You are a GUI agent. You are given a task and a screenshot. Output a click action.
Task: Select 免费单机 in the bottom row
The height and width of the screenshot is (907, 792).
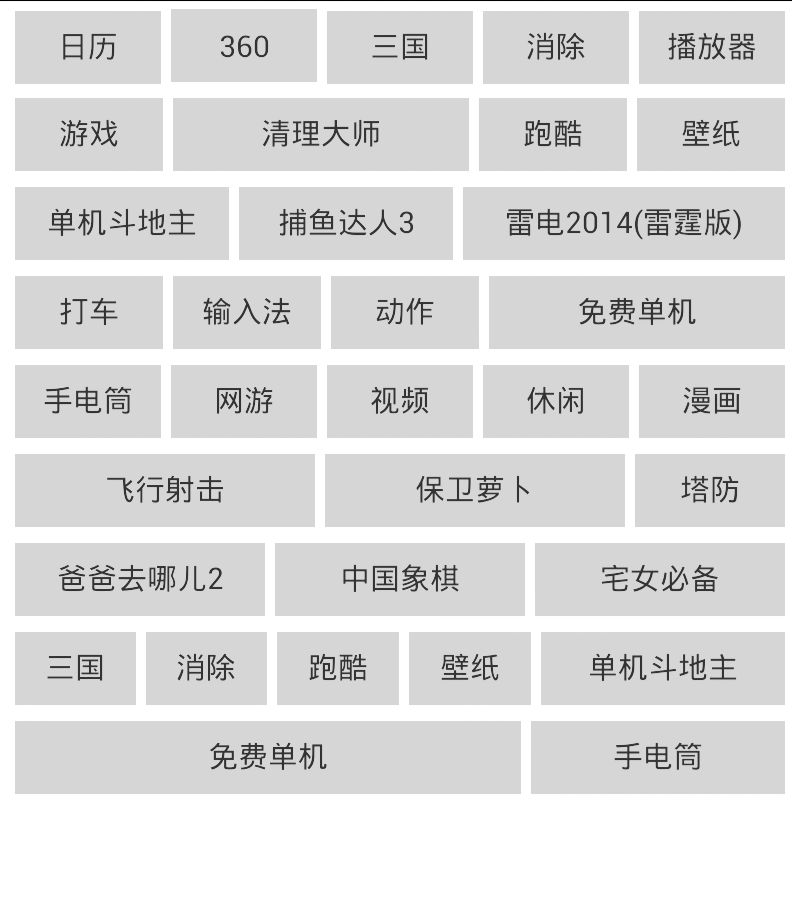pos(267,757)
